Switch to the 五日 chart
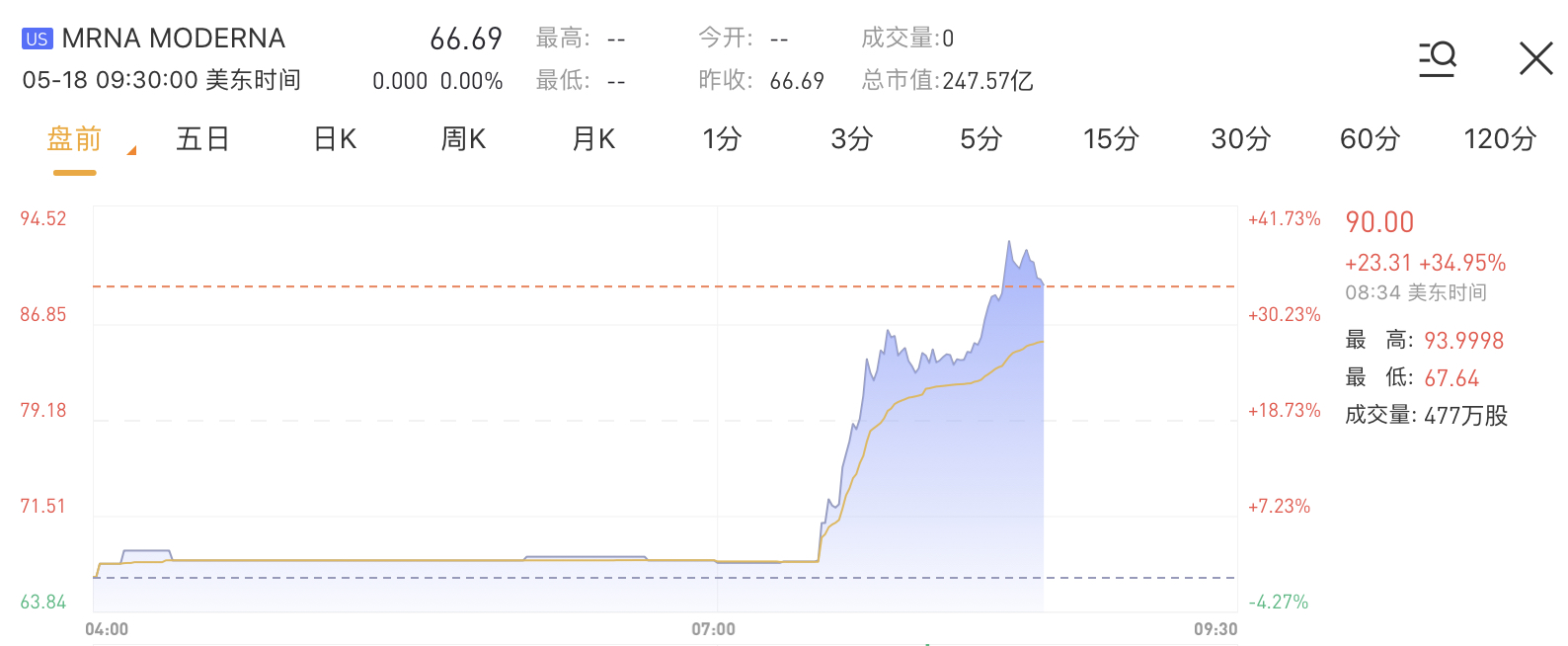Viewport: 1568px width, 646px height. pyautogui.click(x=202, y=139)
